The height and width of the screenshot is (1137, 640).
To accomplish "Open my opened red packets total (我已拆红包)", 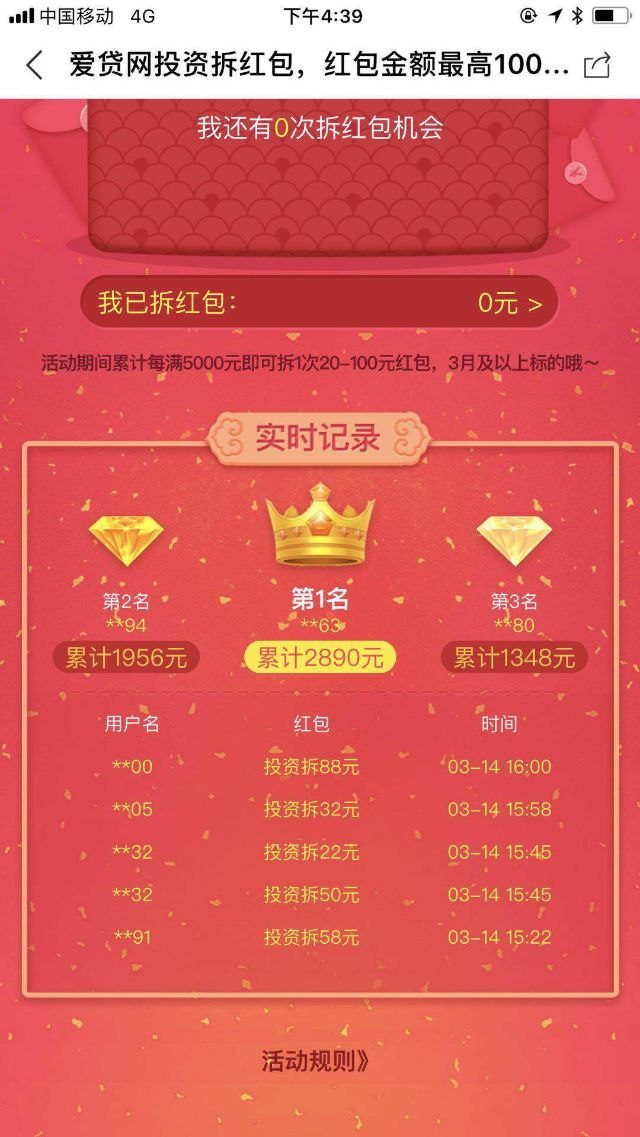I will point(319,302).
